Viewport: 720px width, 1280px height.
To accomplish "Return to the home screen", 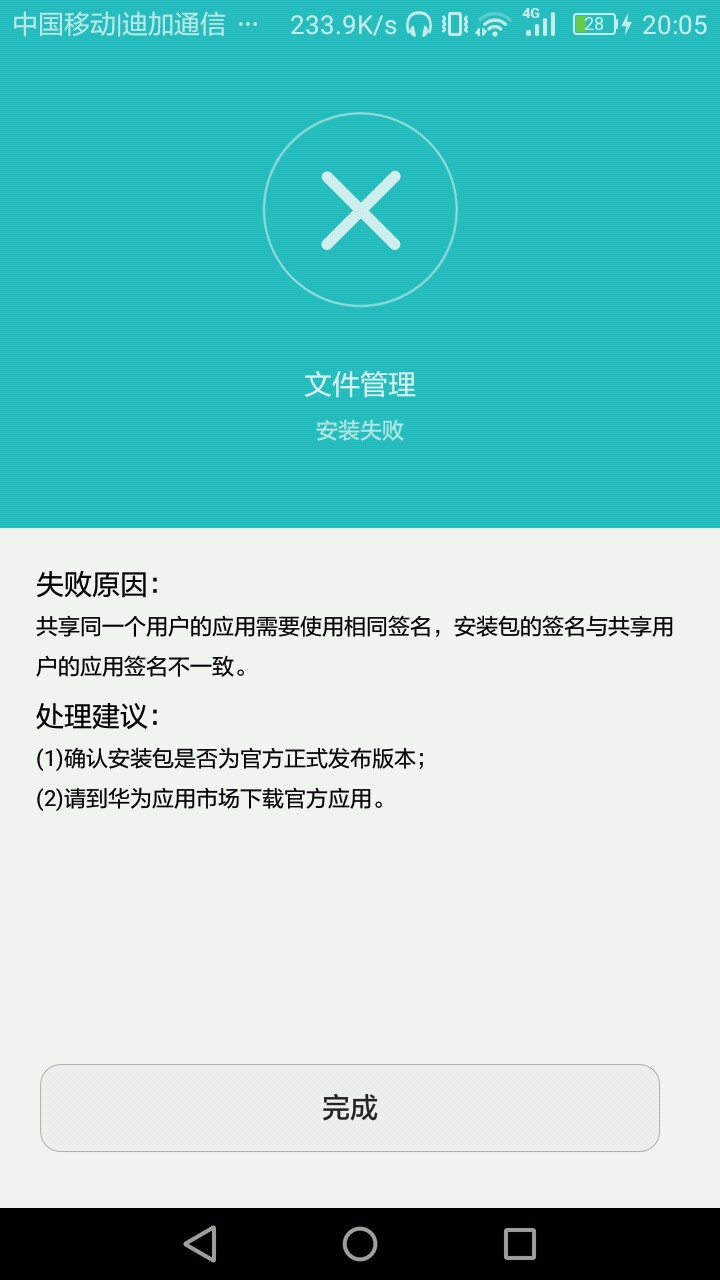I will [x=360, y=1244].
